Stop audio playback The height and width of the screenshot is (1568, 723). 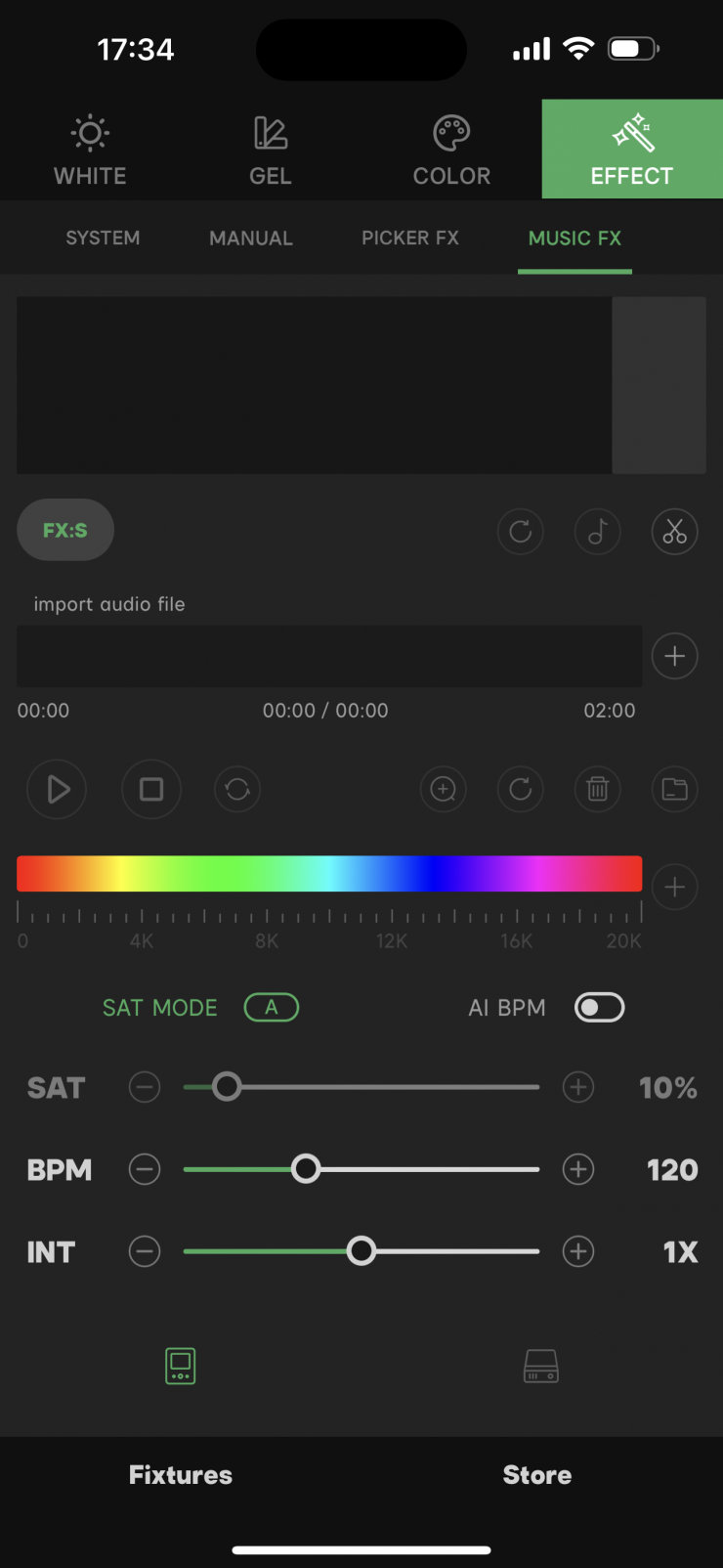pyautogui.click(x=151, y=789)
